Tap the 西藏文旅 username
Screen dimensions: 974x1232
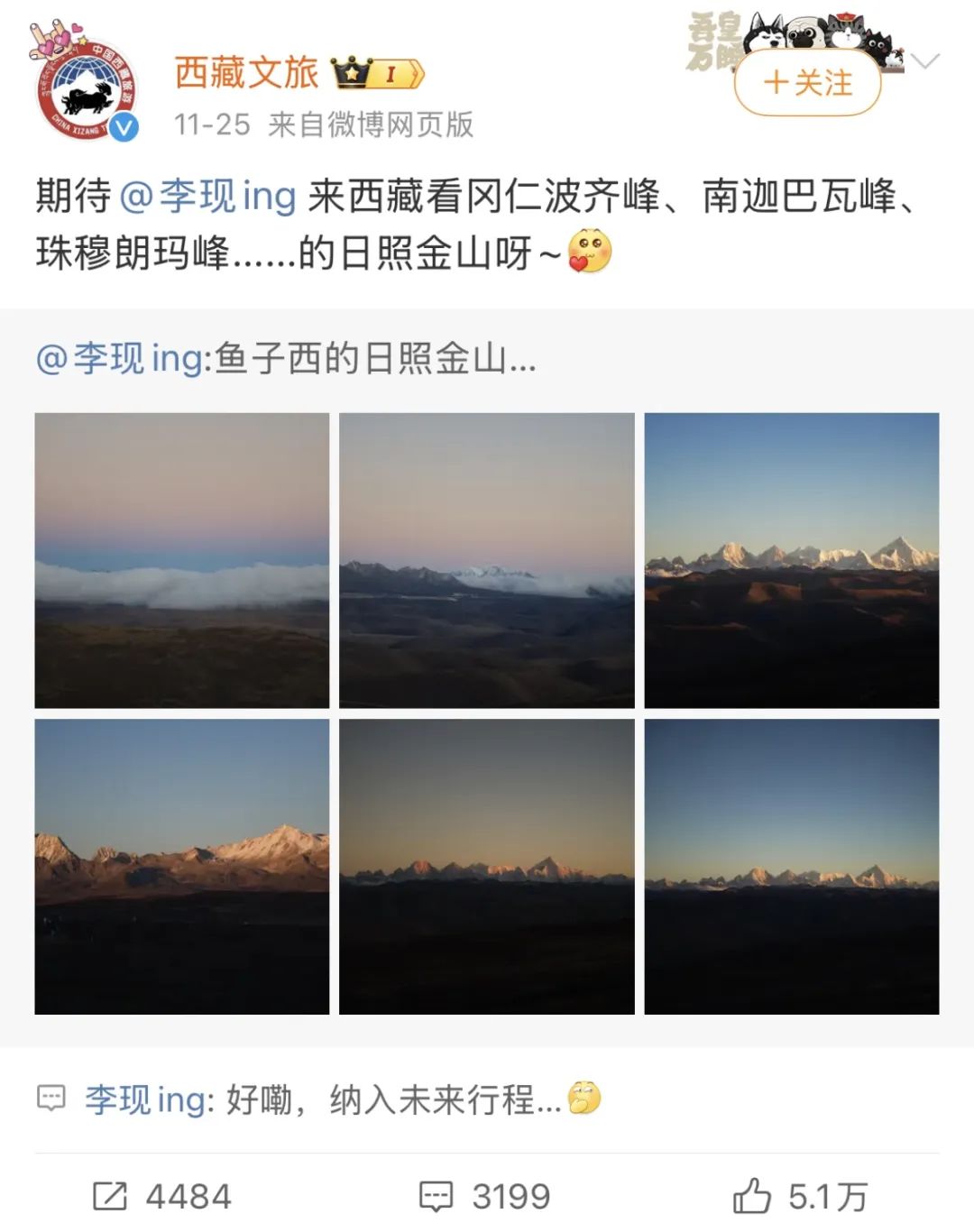(246, 73)
